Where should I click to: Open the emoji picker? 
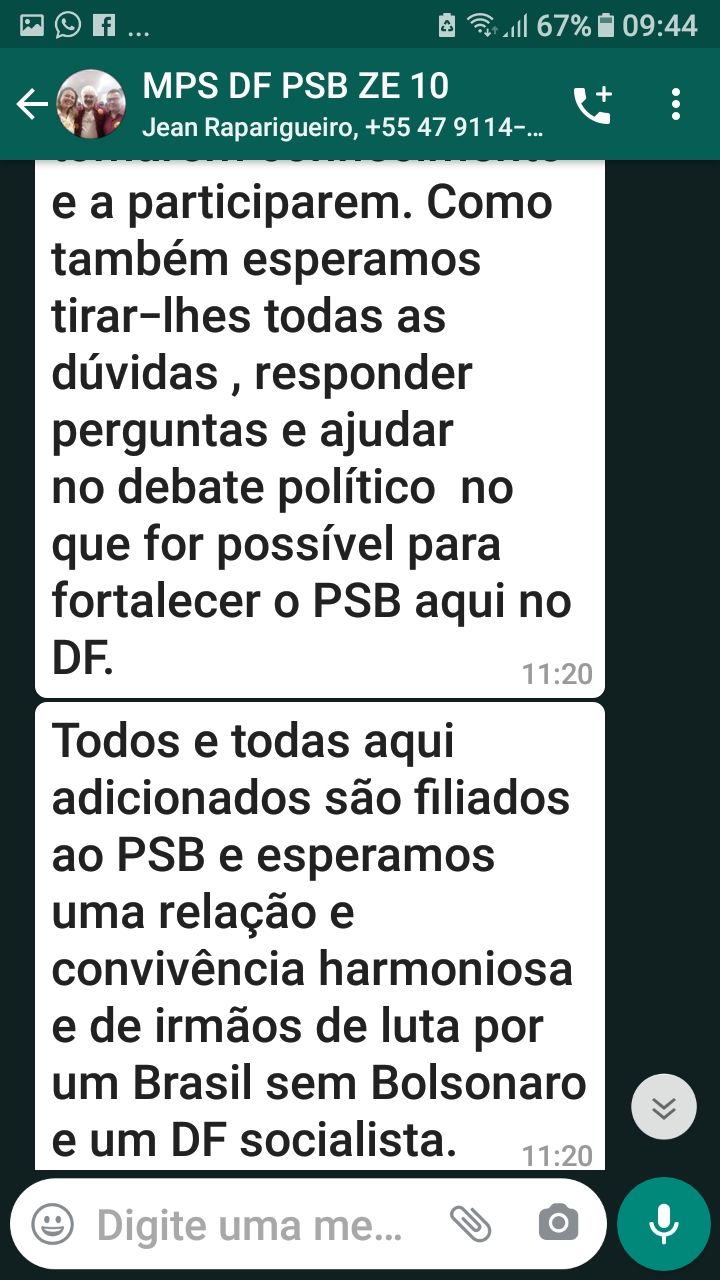point(52,1223)
